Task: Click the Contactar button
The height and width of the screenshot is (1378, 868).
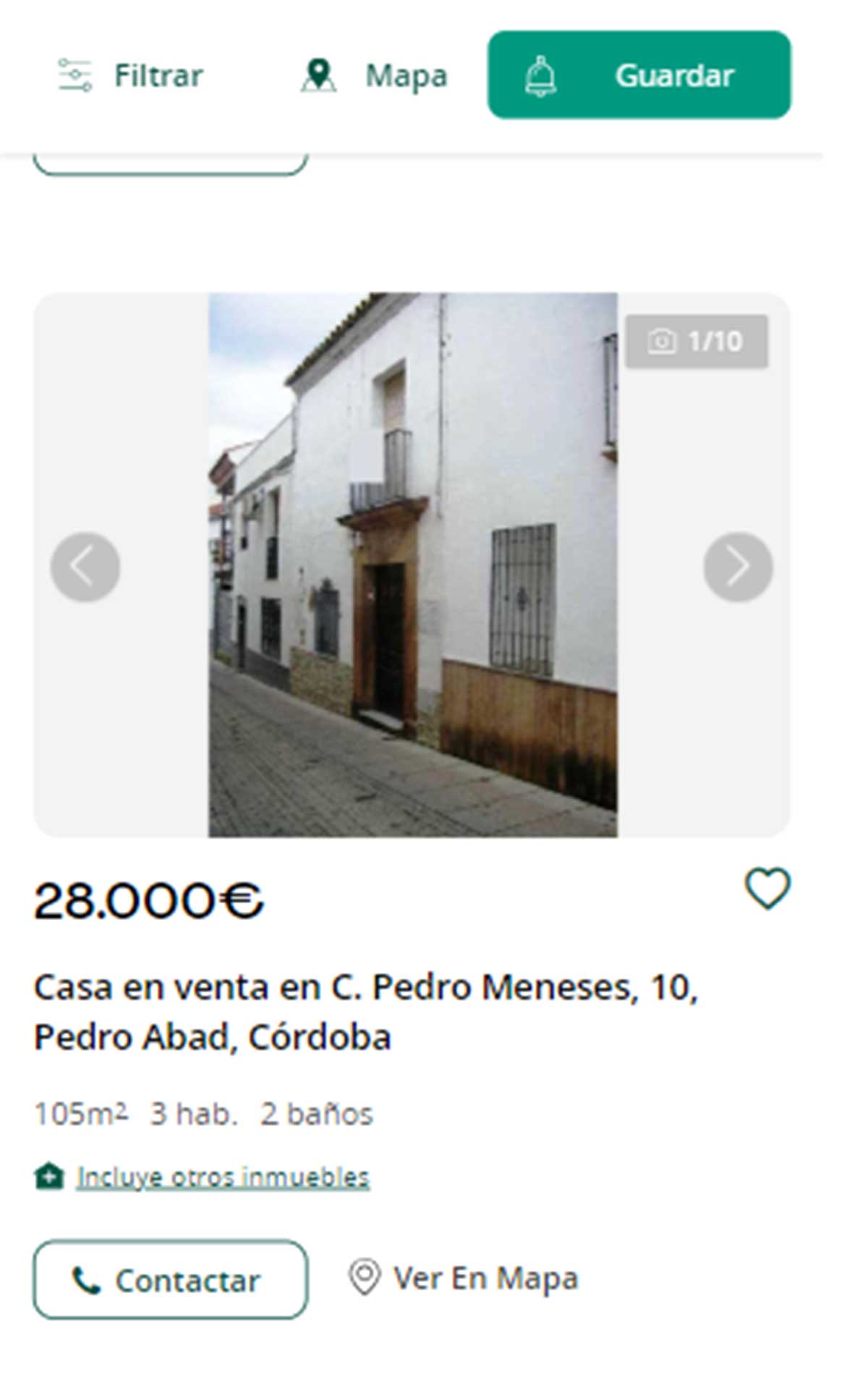Action: [171, 1280]
